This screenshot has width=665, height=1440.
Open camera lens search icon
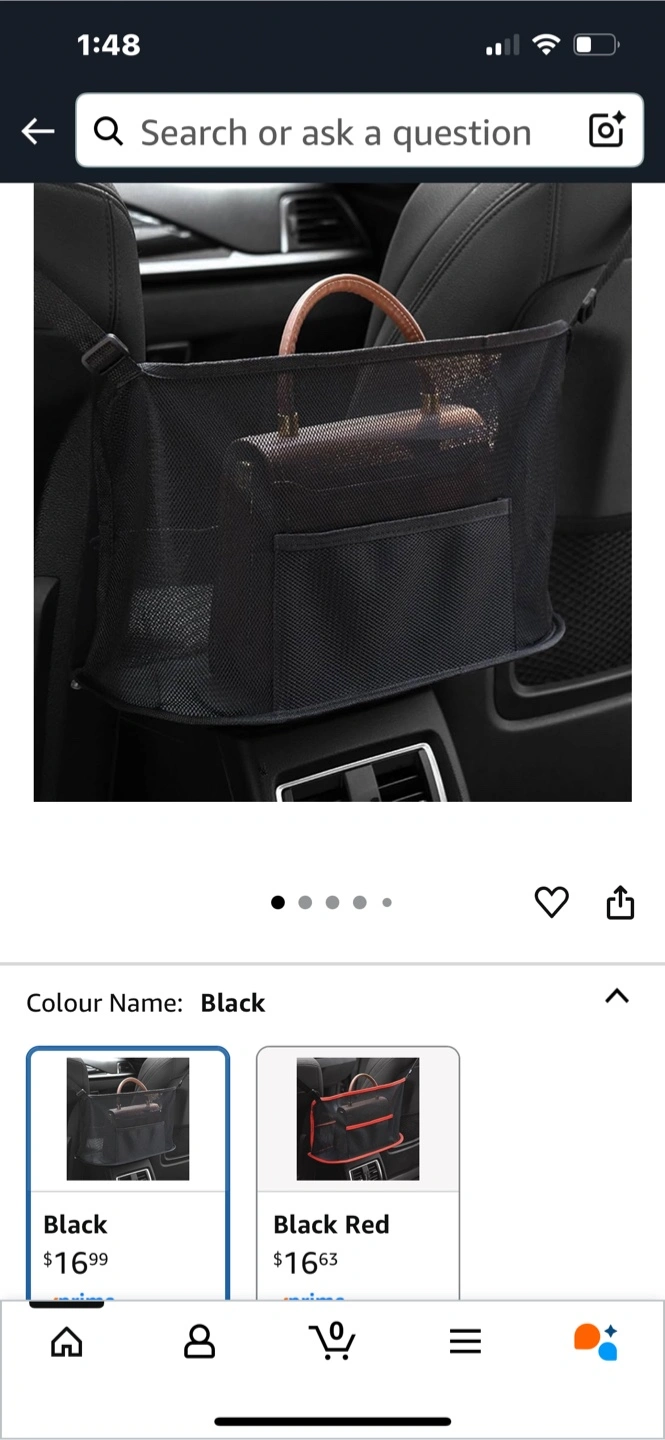pyautogui.click(x=607, y=131)
